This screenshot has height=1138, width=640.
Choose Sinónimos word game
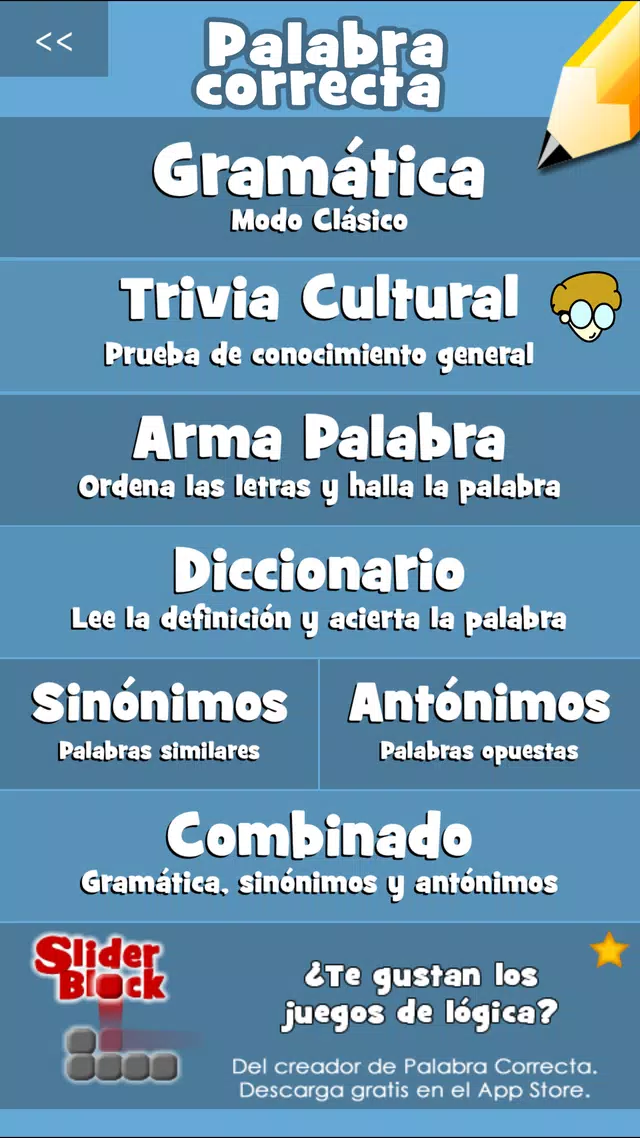coord(159,723)
